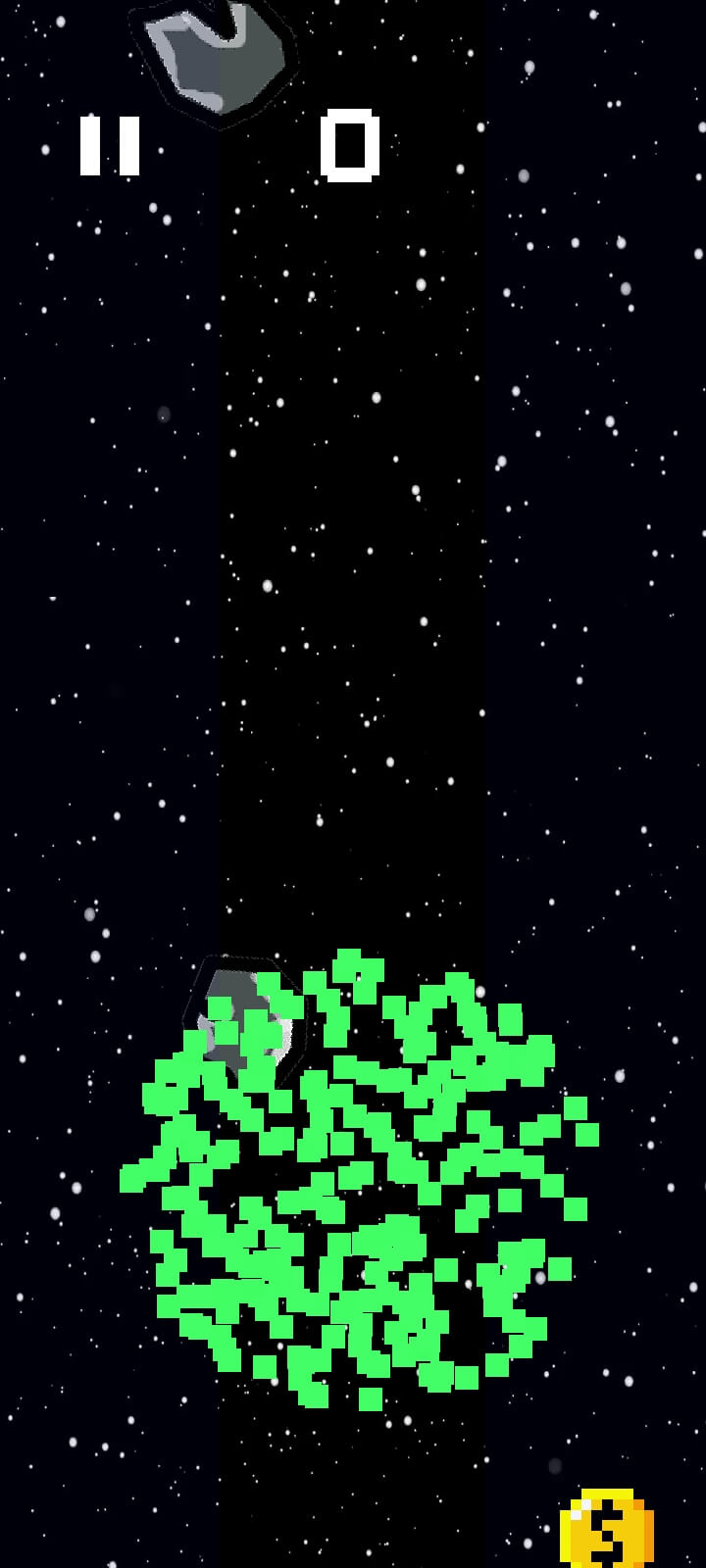Tap the space between pause and score

[x=230, y=147]
